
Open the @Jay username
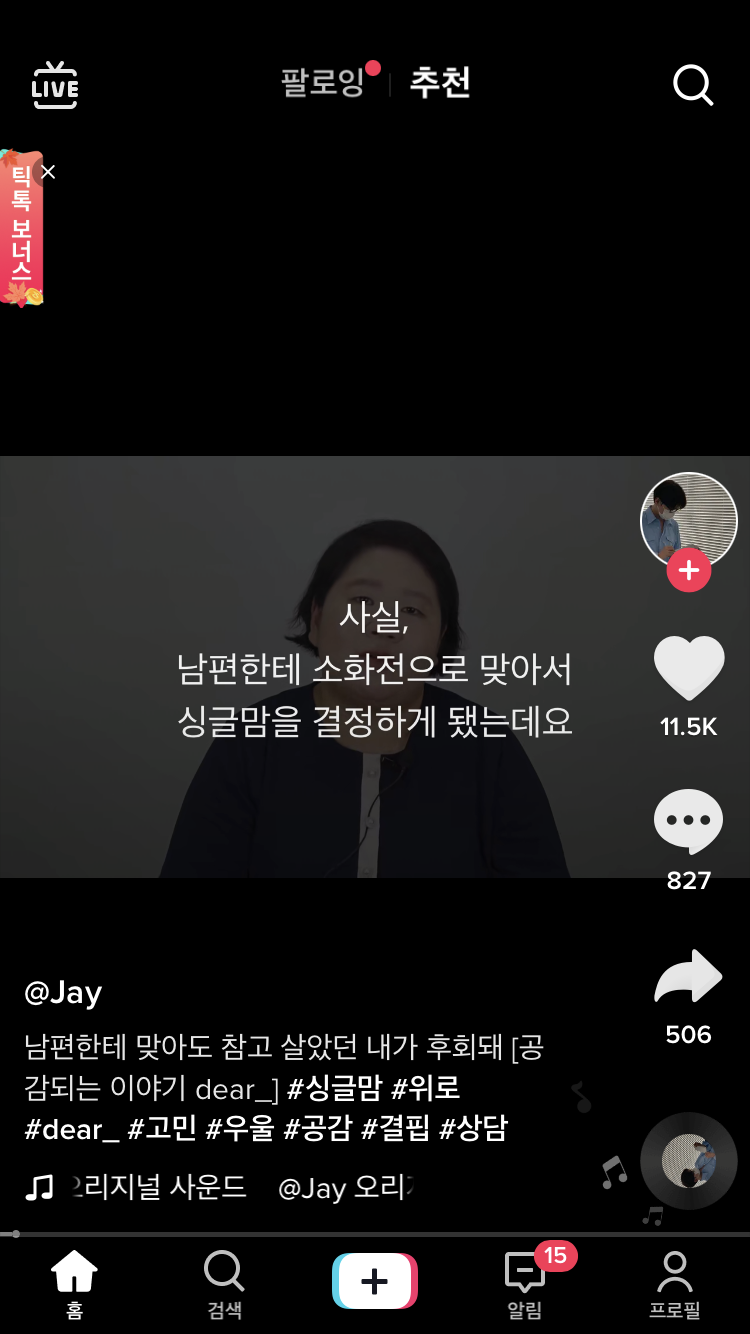click(63, 993)
